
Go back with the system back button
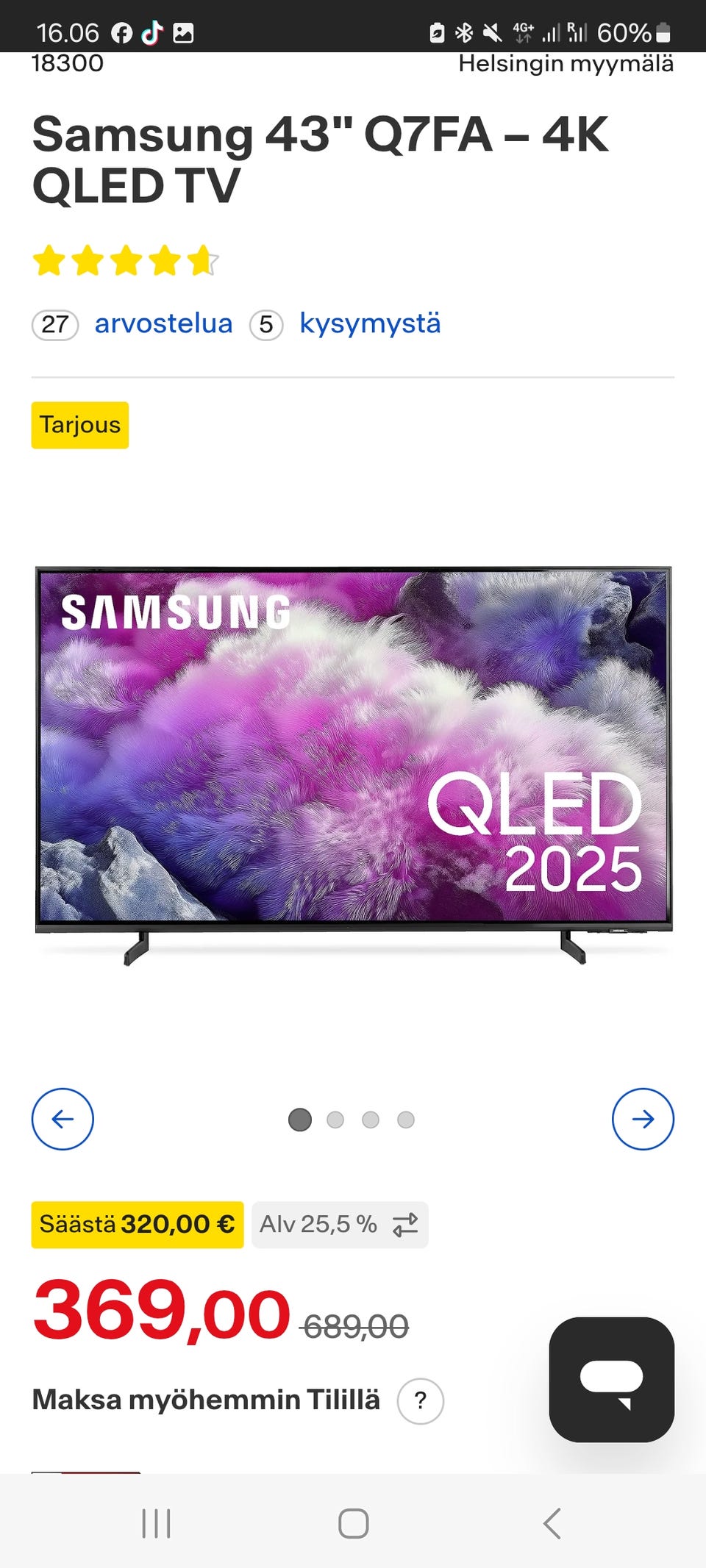[552, 1523]
